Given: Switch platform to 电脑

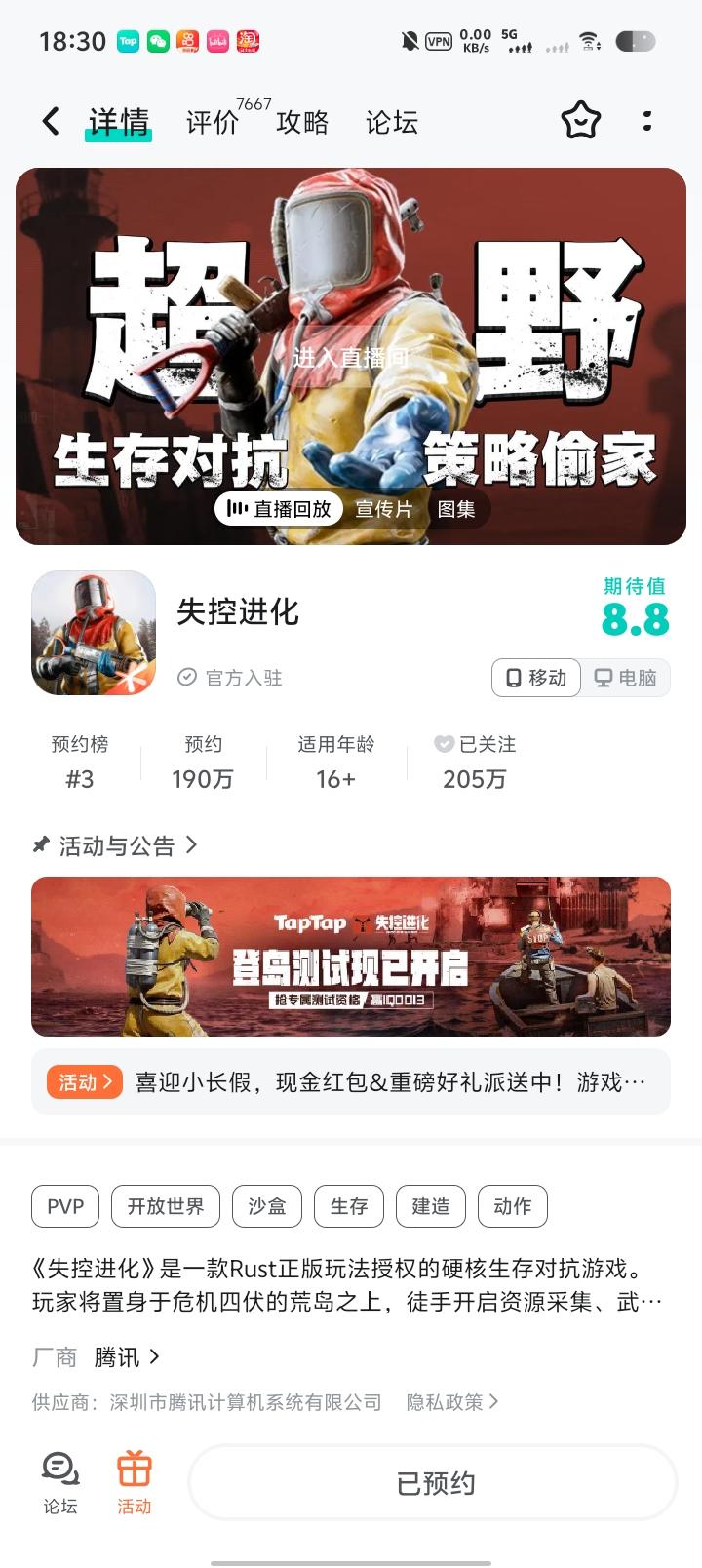Looking at the screenshot, I should [x=626, y=678].
